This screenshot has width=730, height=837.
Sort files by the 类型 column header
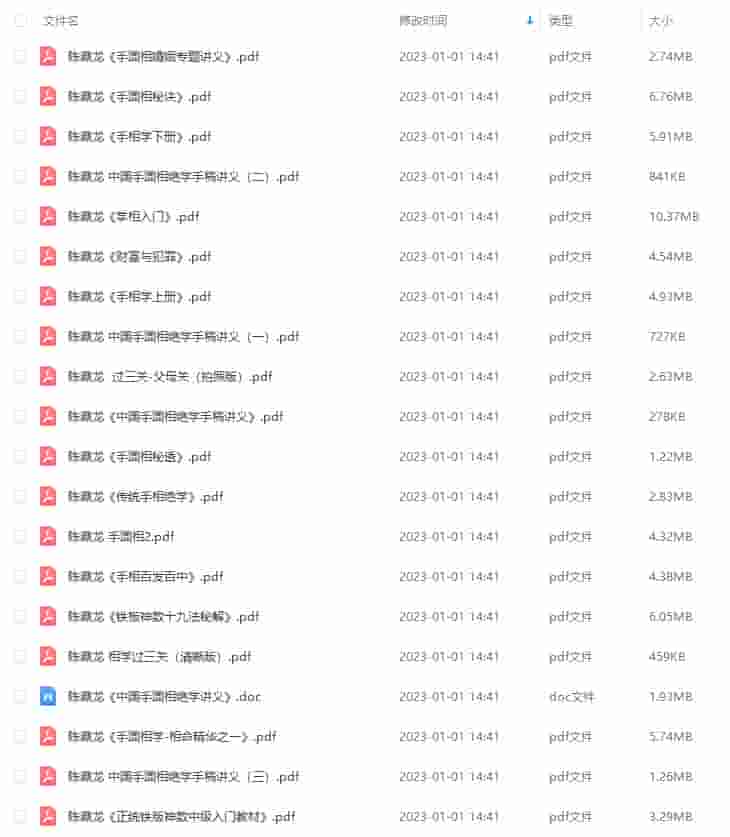point(558,18)
